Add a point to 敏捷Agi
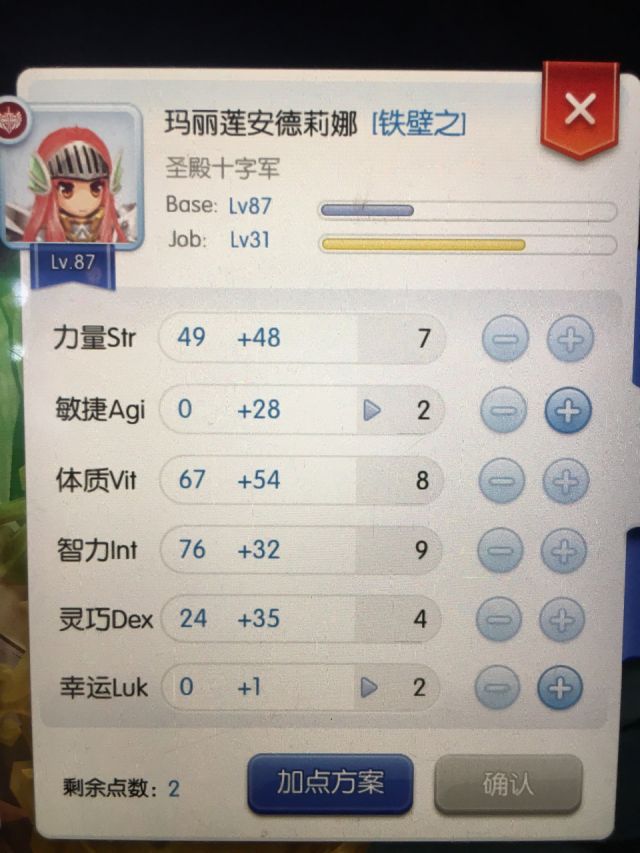 (x=568, y=411)
